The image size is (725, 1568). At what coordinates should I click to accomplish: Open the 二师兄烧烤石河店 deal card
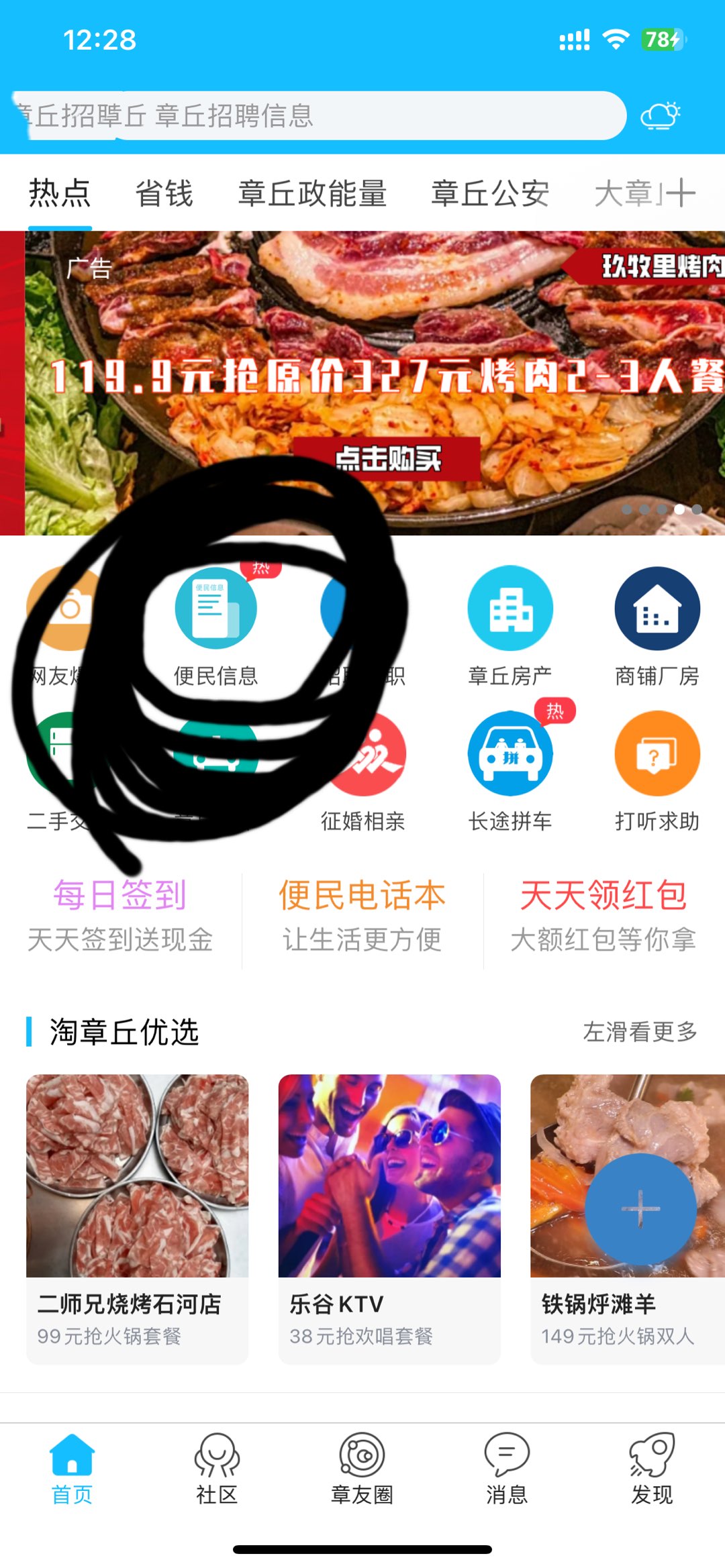(137, 1218)
